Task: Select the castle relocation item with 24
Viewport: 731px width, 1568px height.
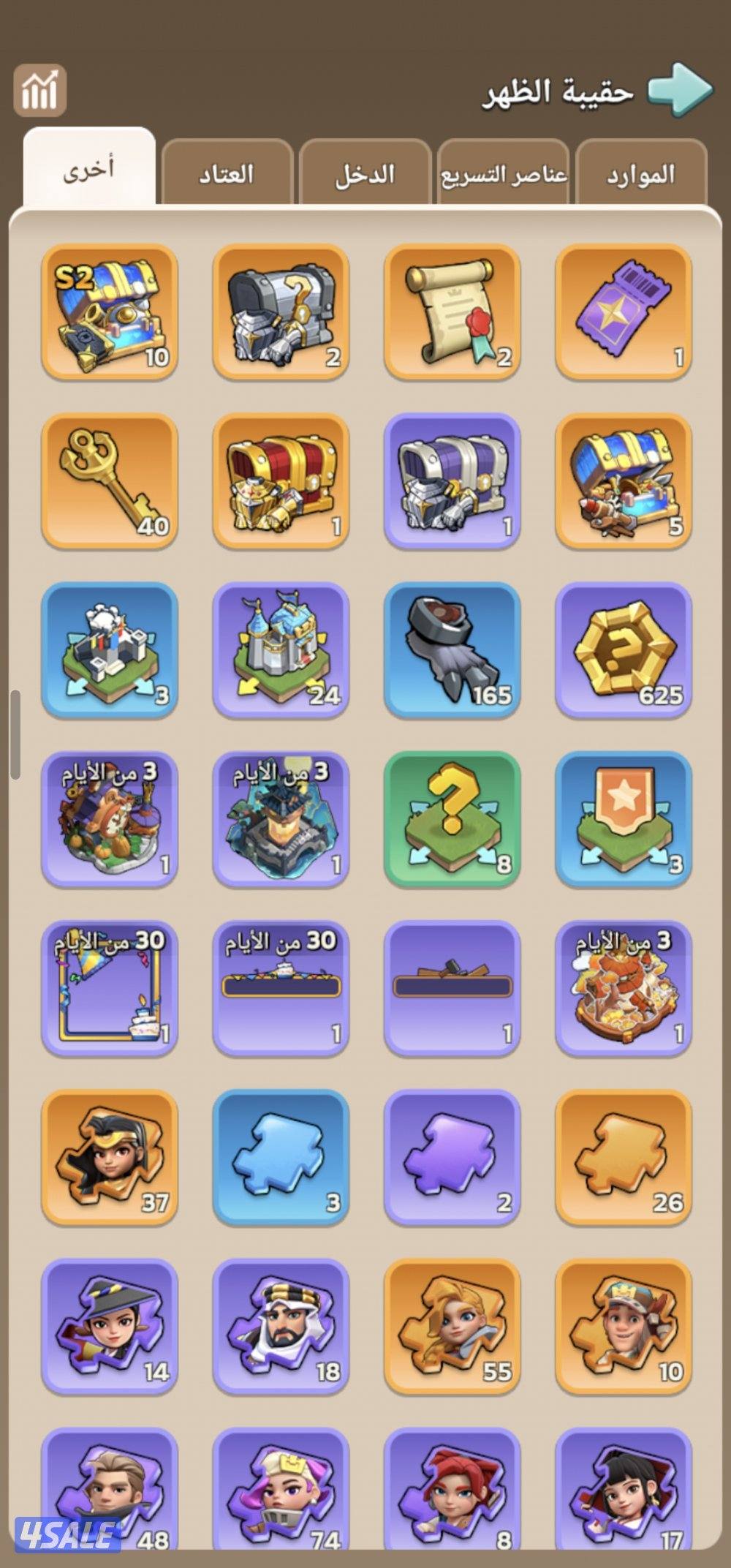Action: tap(281, 649)
